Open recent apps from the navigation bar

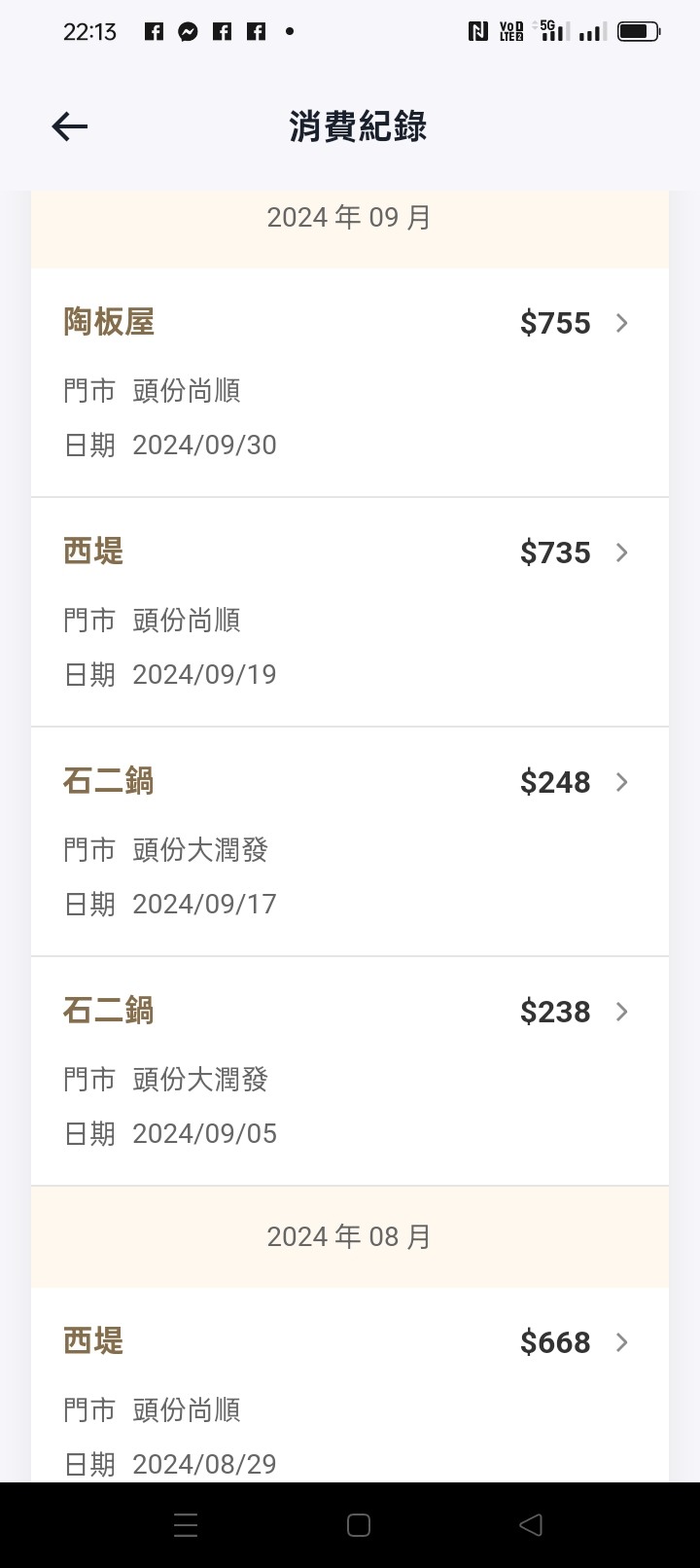pyautogui.click(x=186, y=1525)
